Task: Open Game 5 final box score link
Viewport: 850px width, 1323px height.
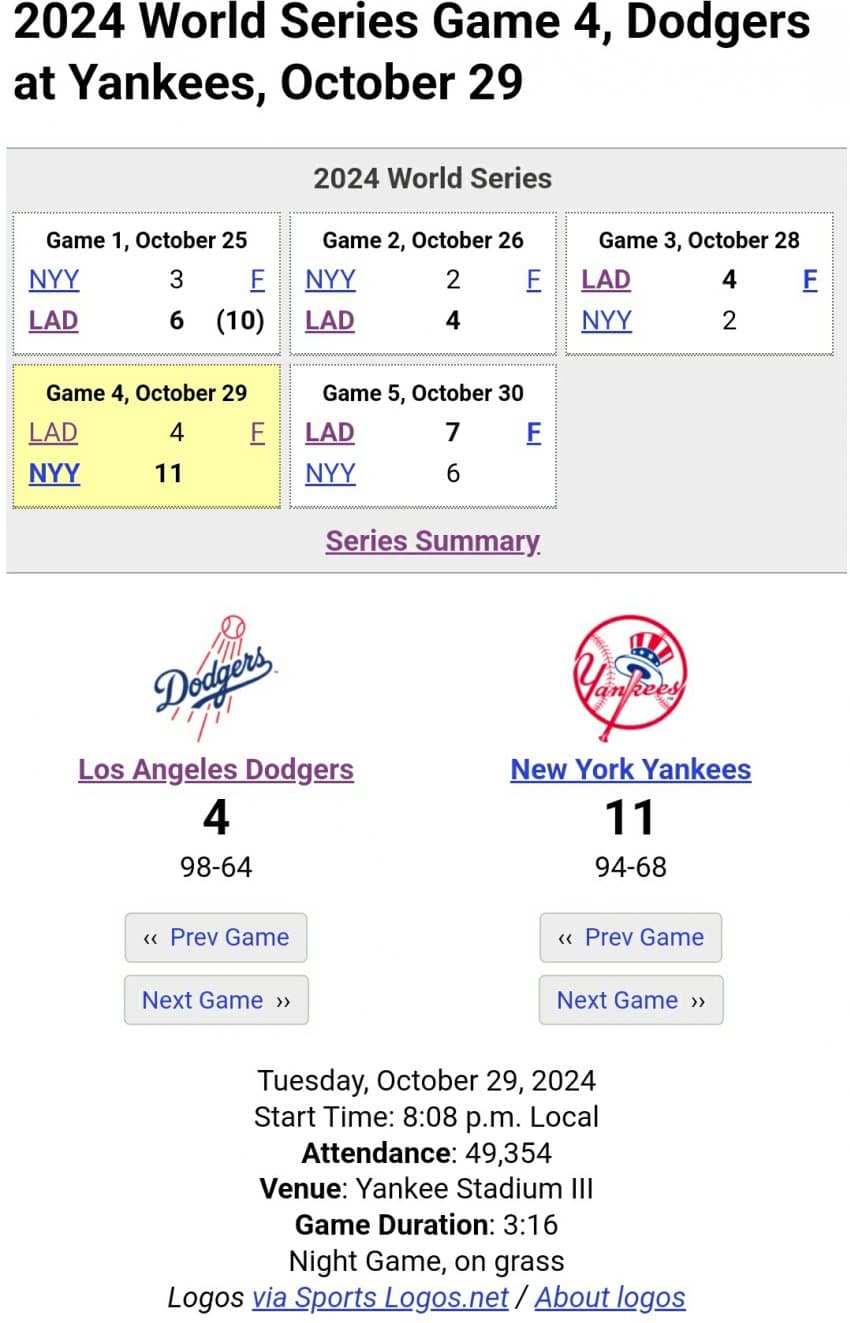Action: pyautogui.click(x=533, y=432)
